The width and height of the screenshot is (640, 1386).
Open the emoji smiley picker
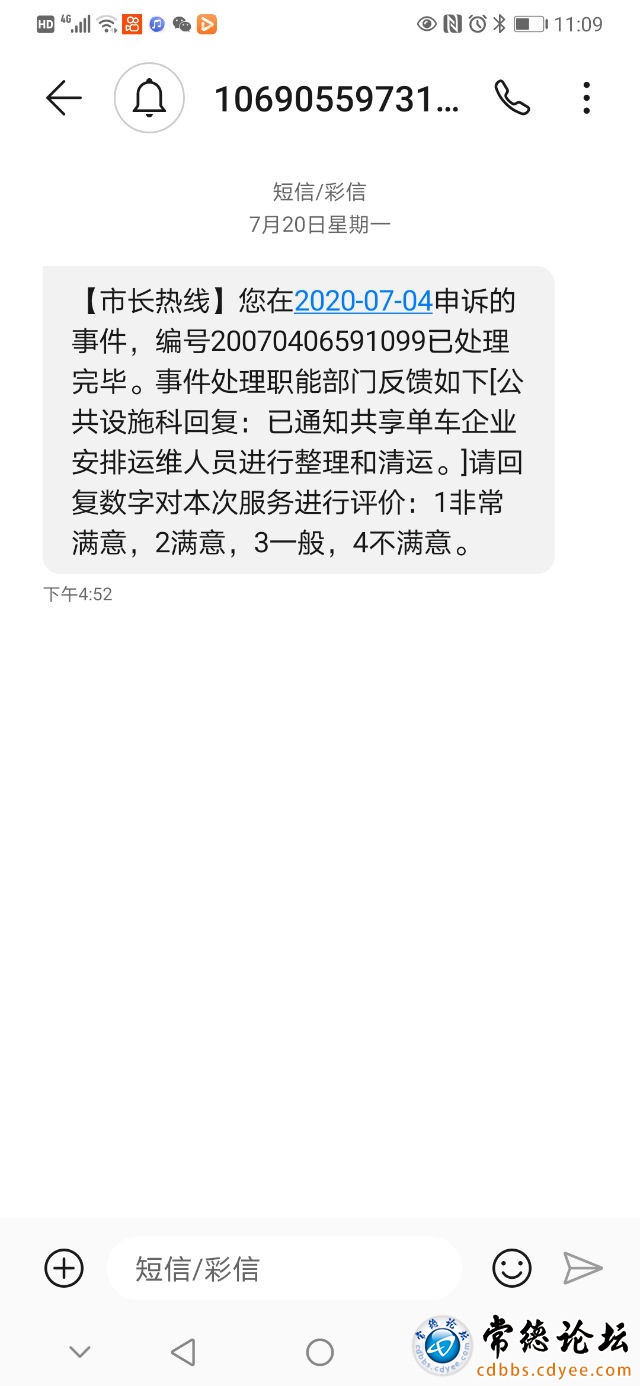point(512,1269)
